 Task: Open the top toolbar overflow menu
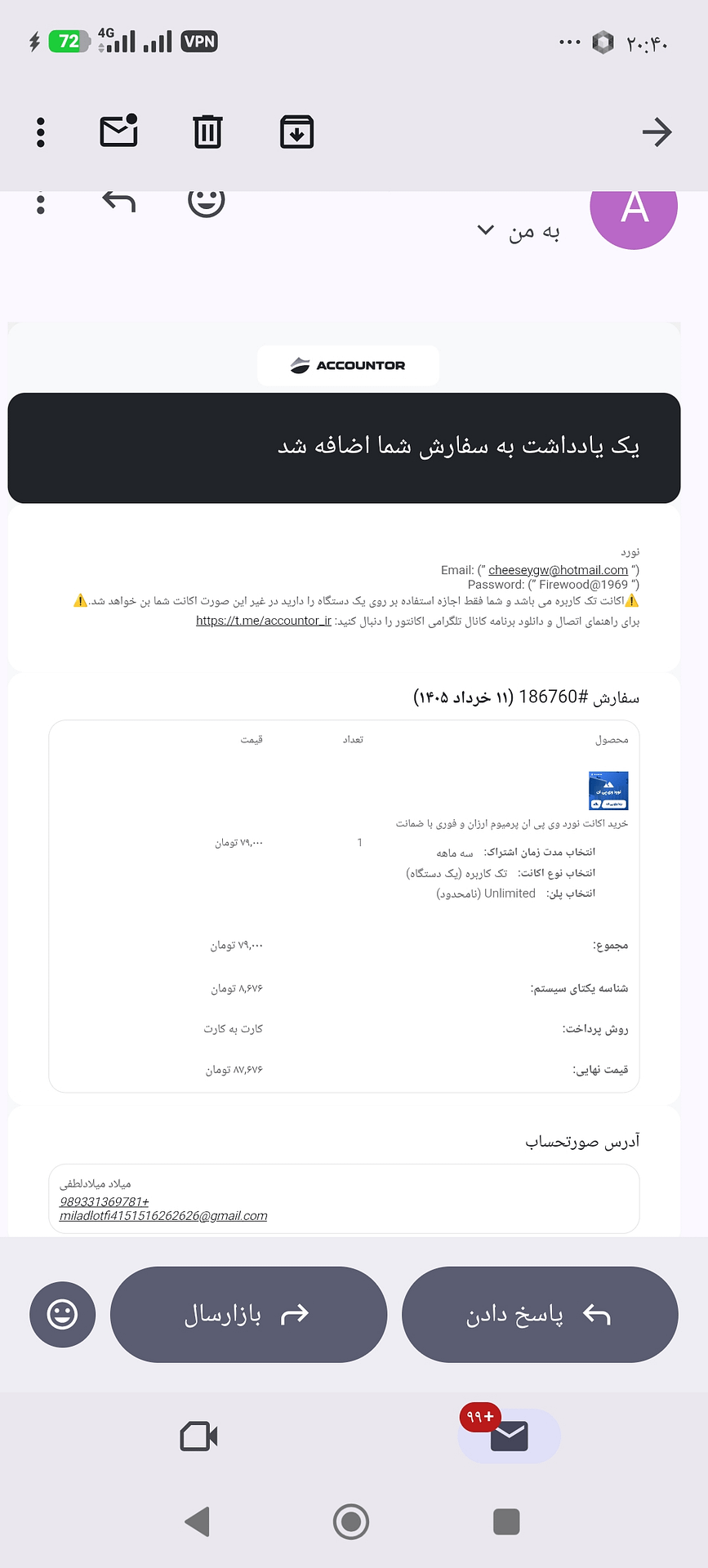point(41,132)
